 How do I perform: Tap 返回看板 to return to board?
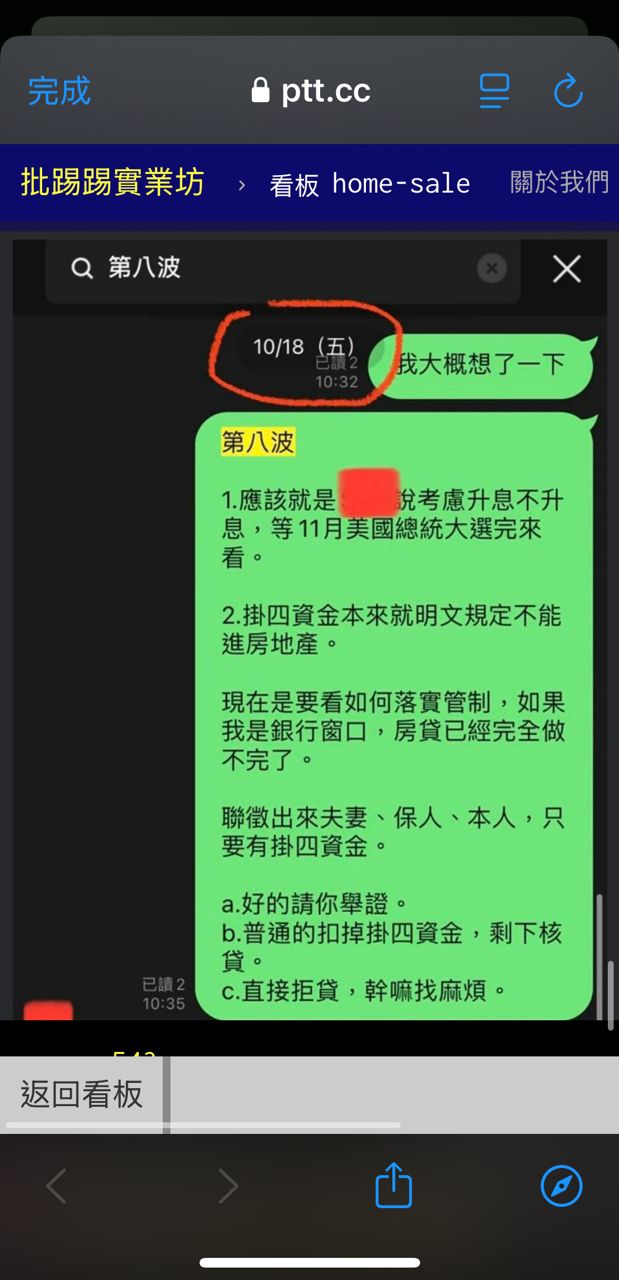click(x=82, y=1094)
